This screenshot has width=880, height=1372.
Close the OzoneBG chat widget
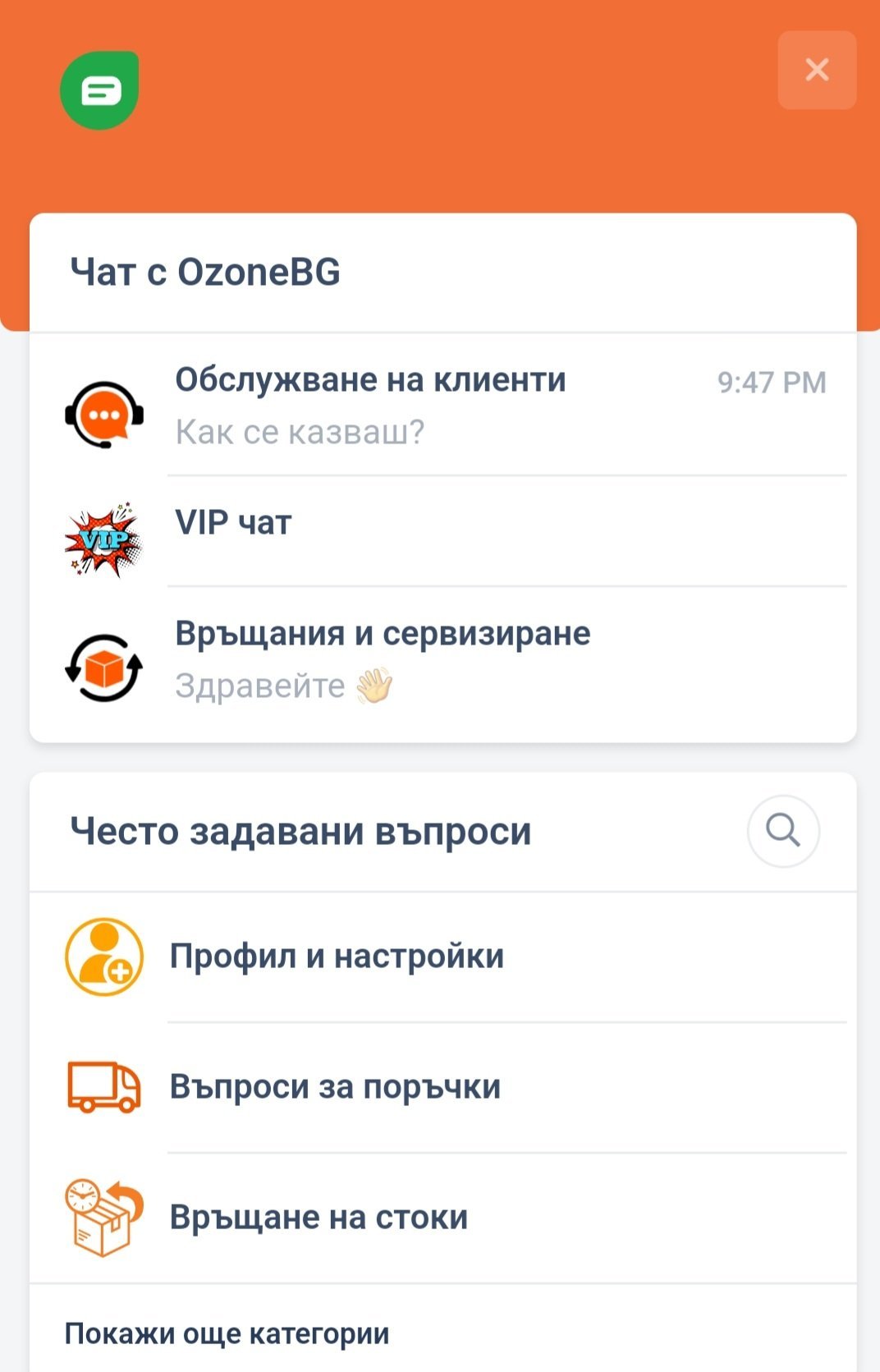coord(817,70)
